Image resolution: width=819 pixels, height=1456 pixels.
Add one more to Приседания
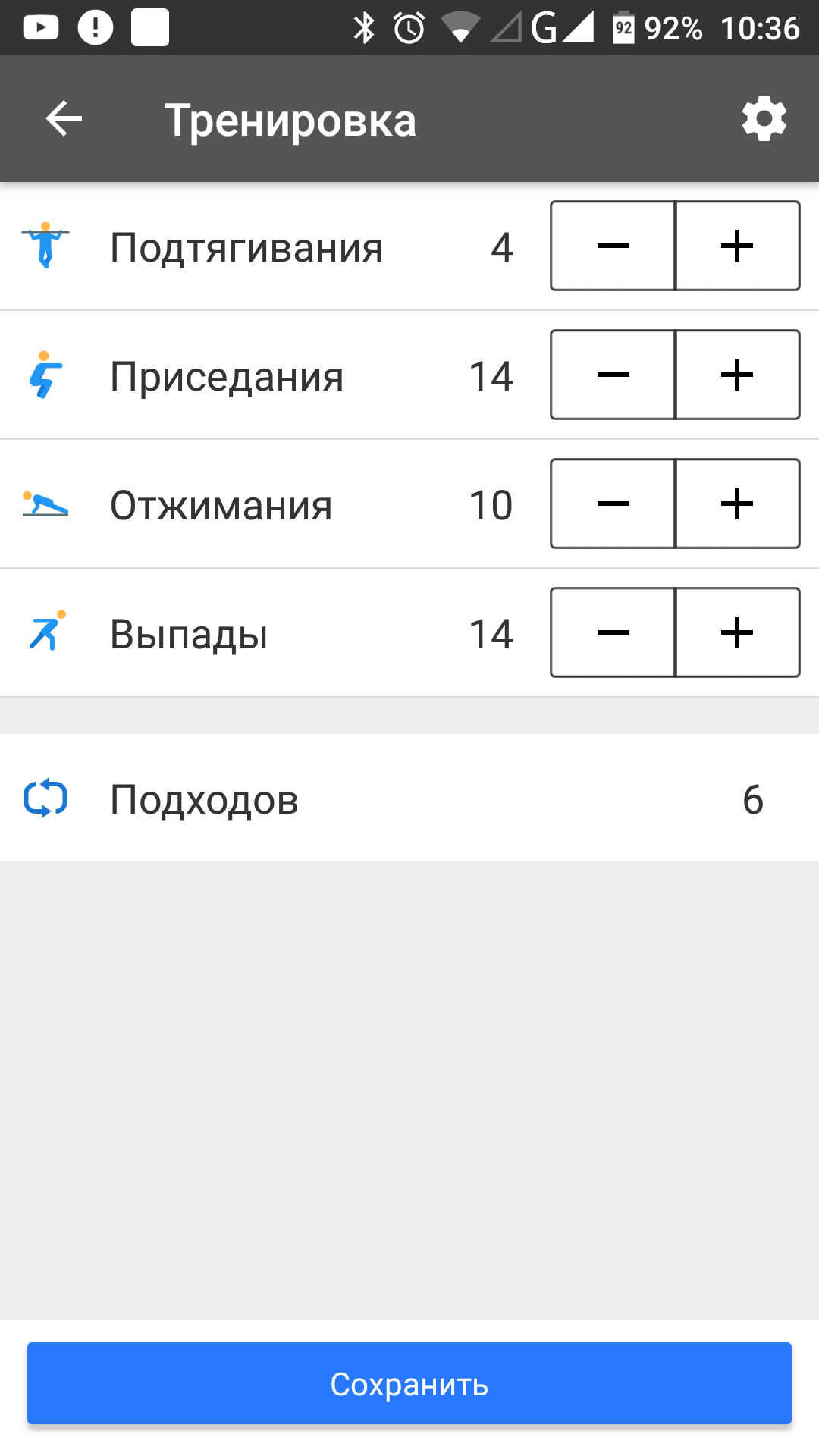point(737,375)
